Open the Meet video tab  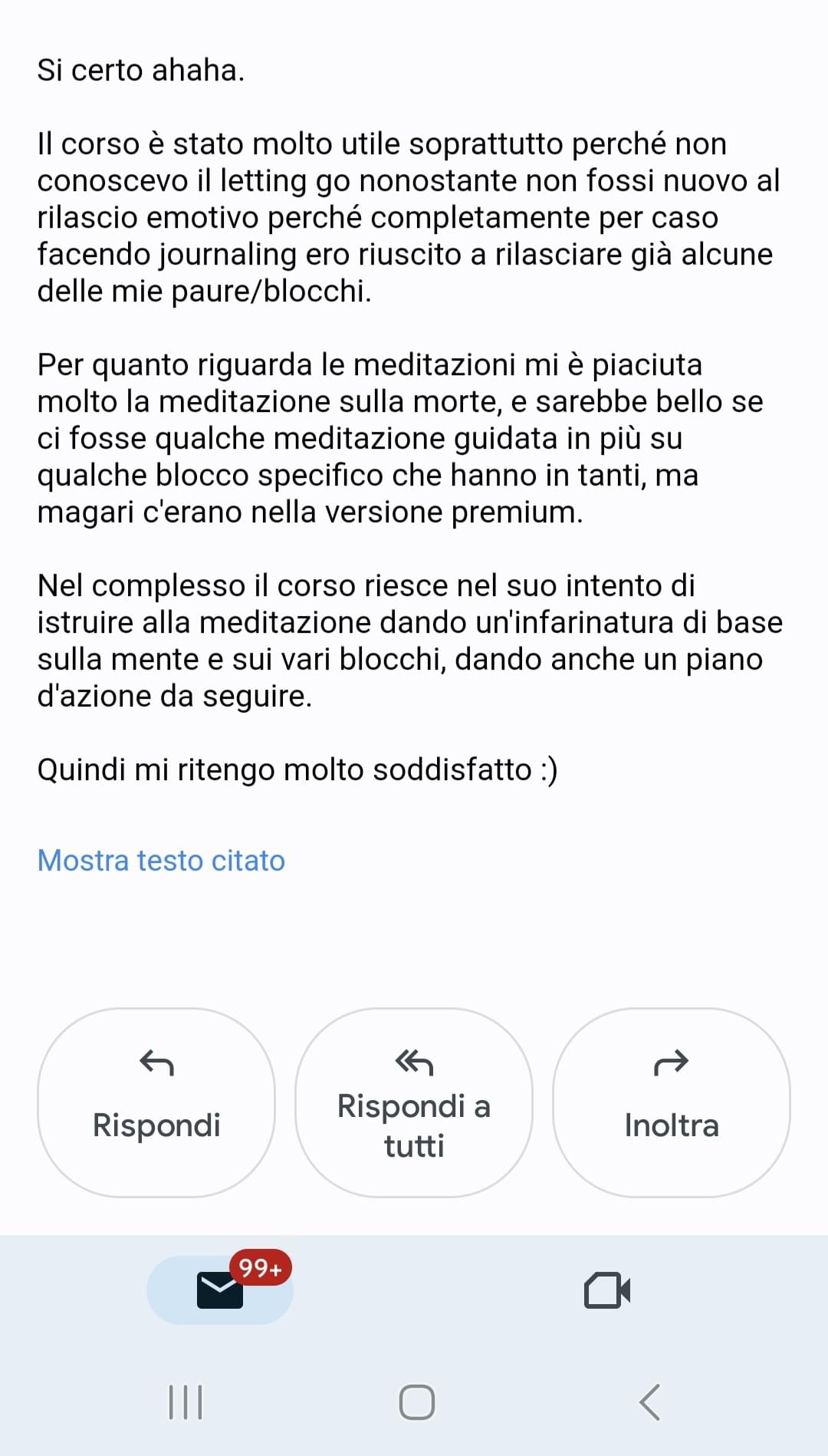(x=606, y=1290)
